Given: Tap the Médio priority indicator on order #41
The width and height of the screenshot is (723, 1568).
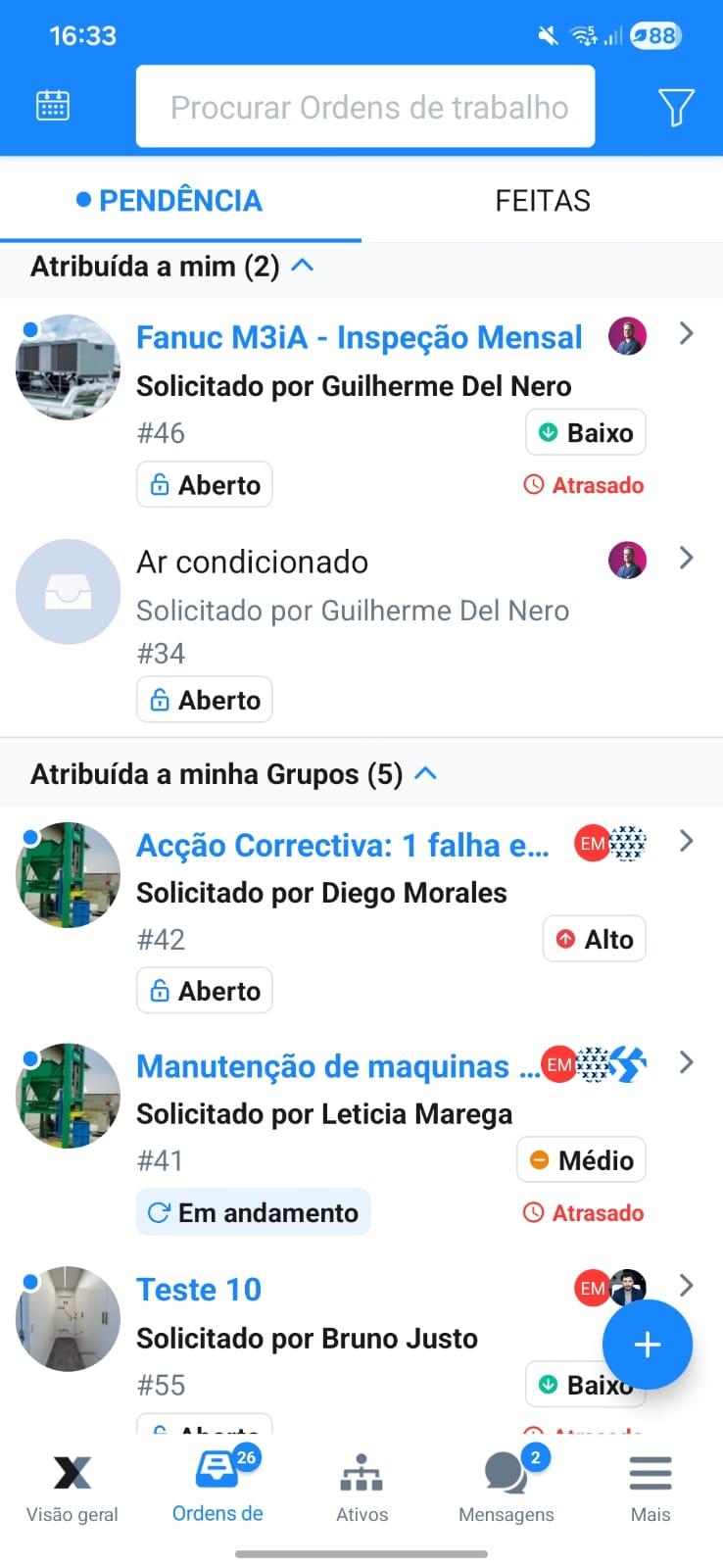Looking at the screenshot, I should (x=580, y=1159).
